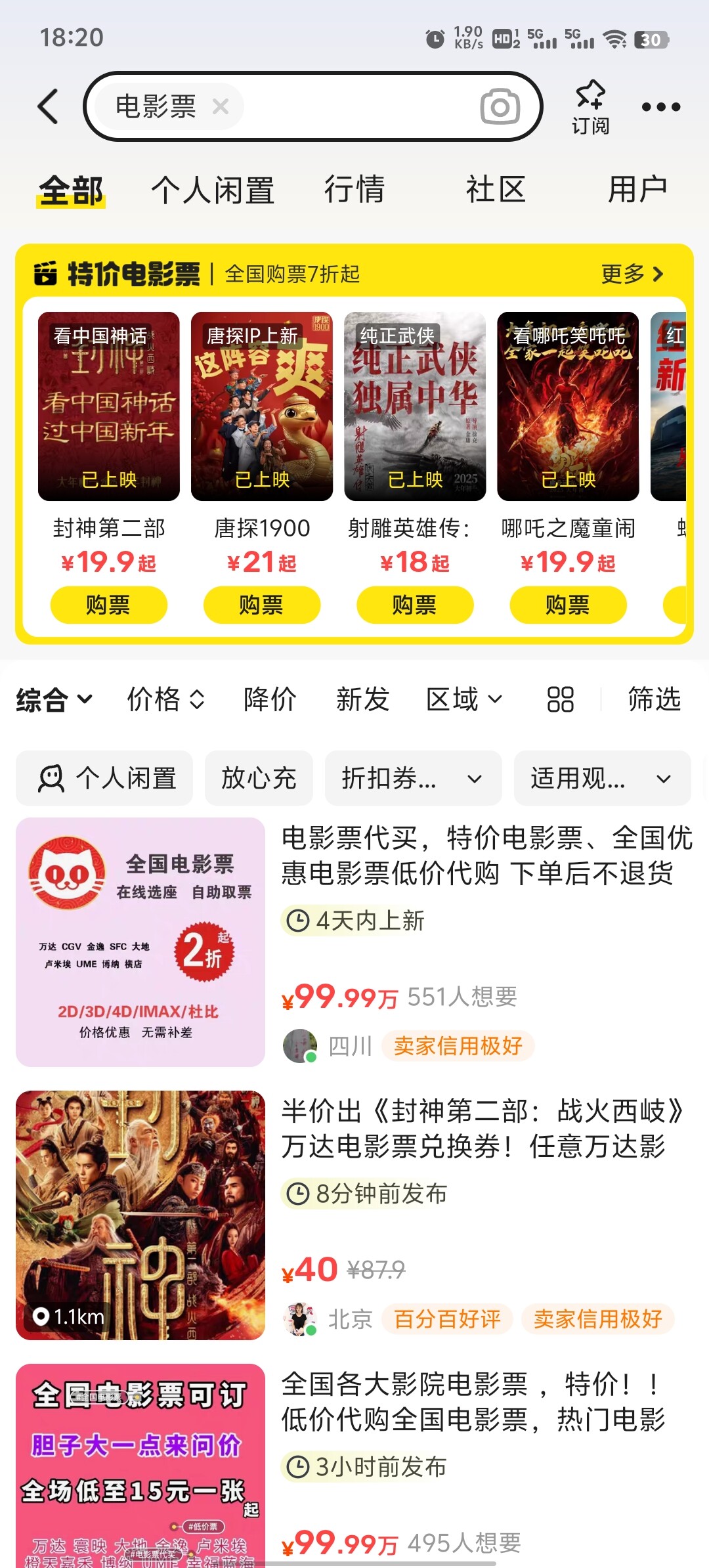This screenshot has height=1568, width=709.
Task: Expand the 综合 sort dropdown
Action: coord(54,699)
